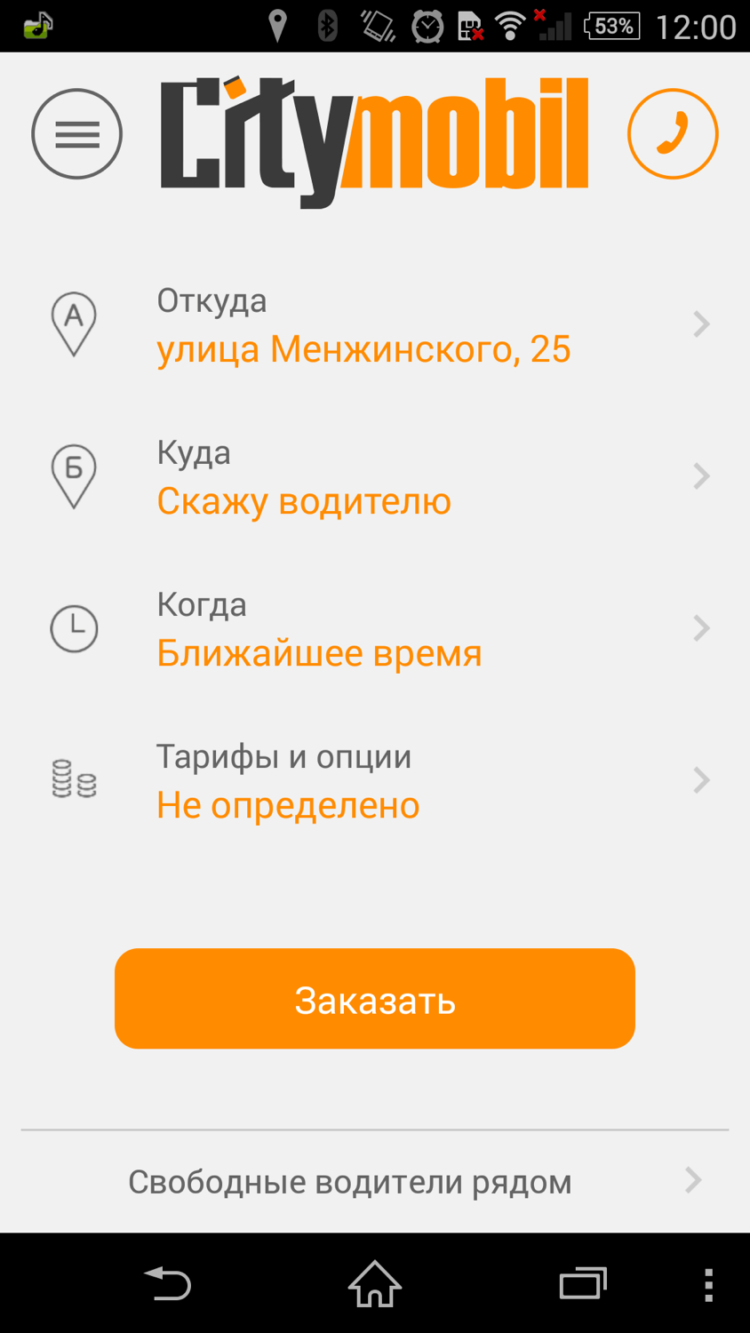Tap the clock icon next to Когда
The image size is (750, 1333).
coord(73,628)
